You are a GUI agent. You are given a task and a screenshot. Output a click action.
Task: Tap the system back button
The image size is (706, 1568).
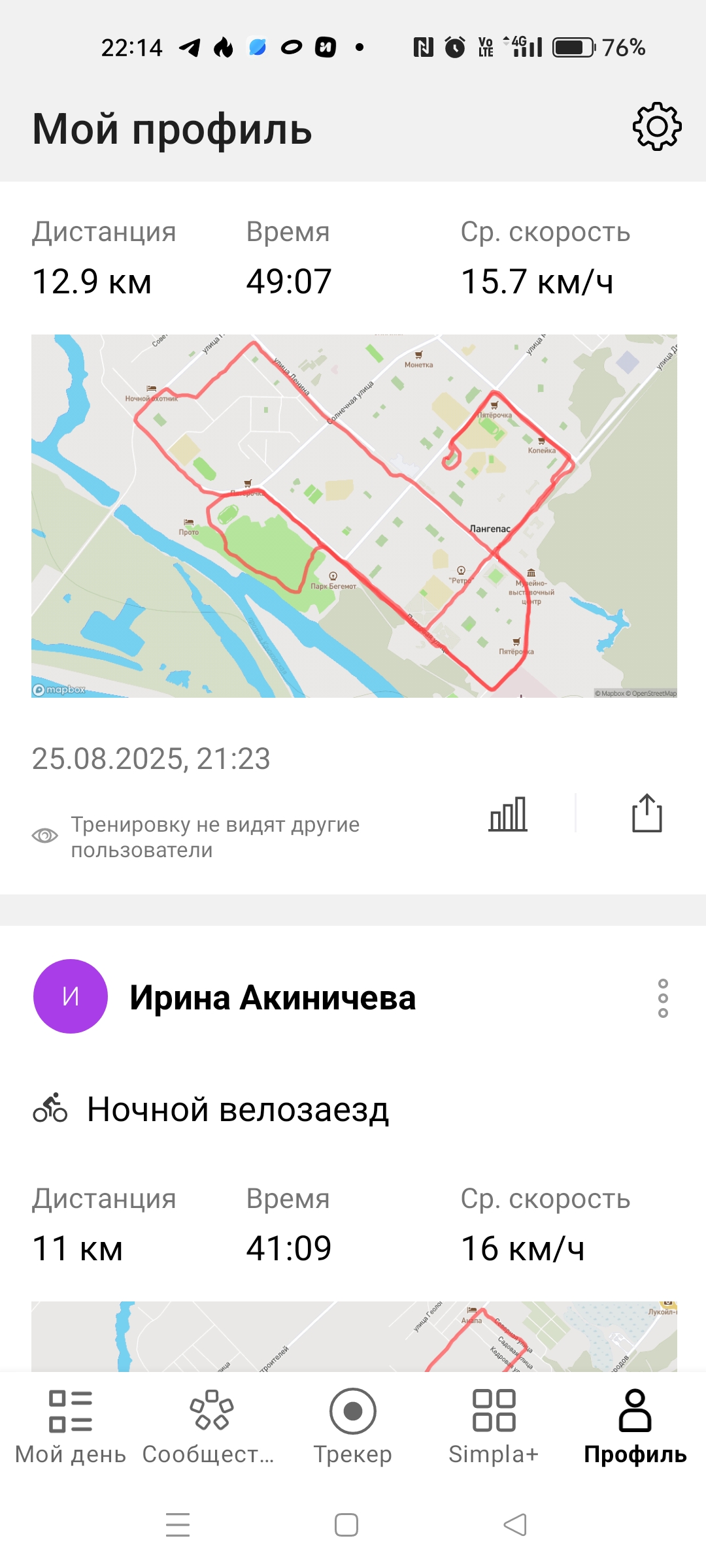515,1525
